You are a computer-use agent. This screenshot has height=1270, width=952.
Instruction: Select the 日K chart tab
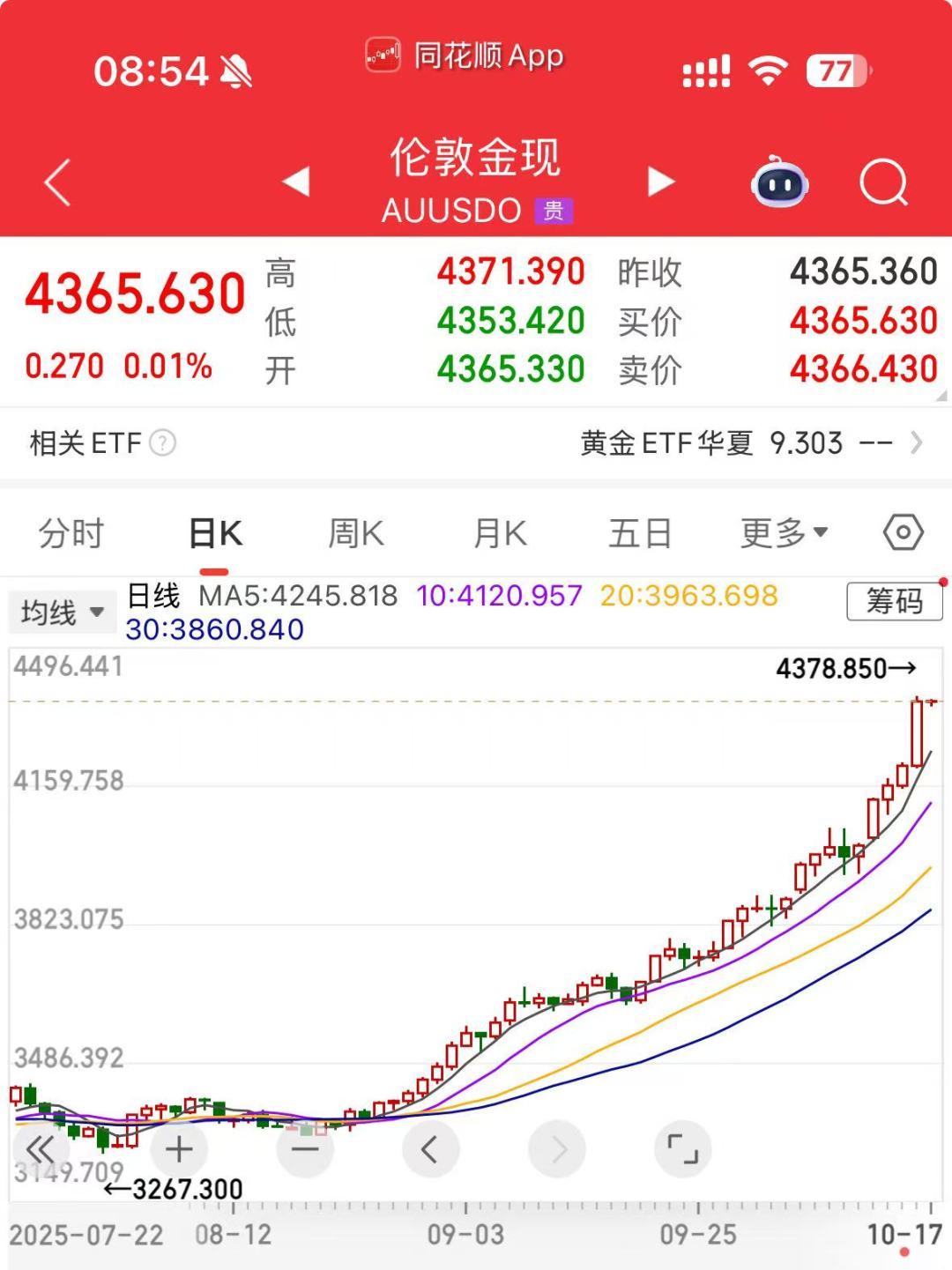[216, 533]
